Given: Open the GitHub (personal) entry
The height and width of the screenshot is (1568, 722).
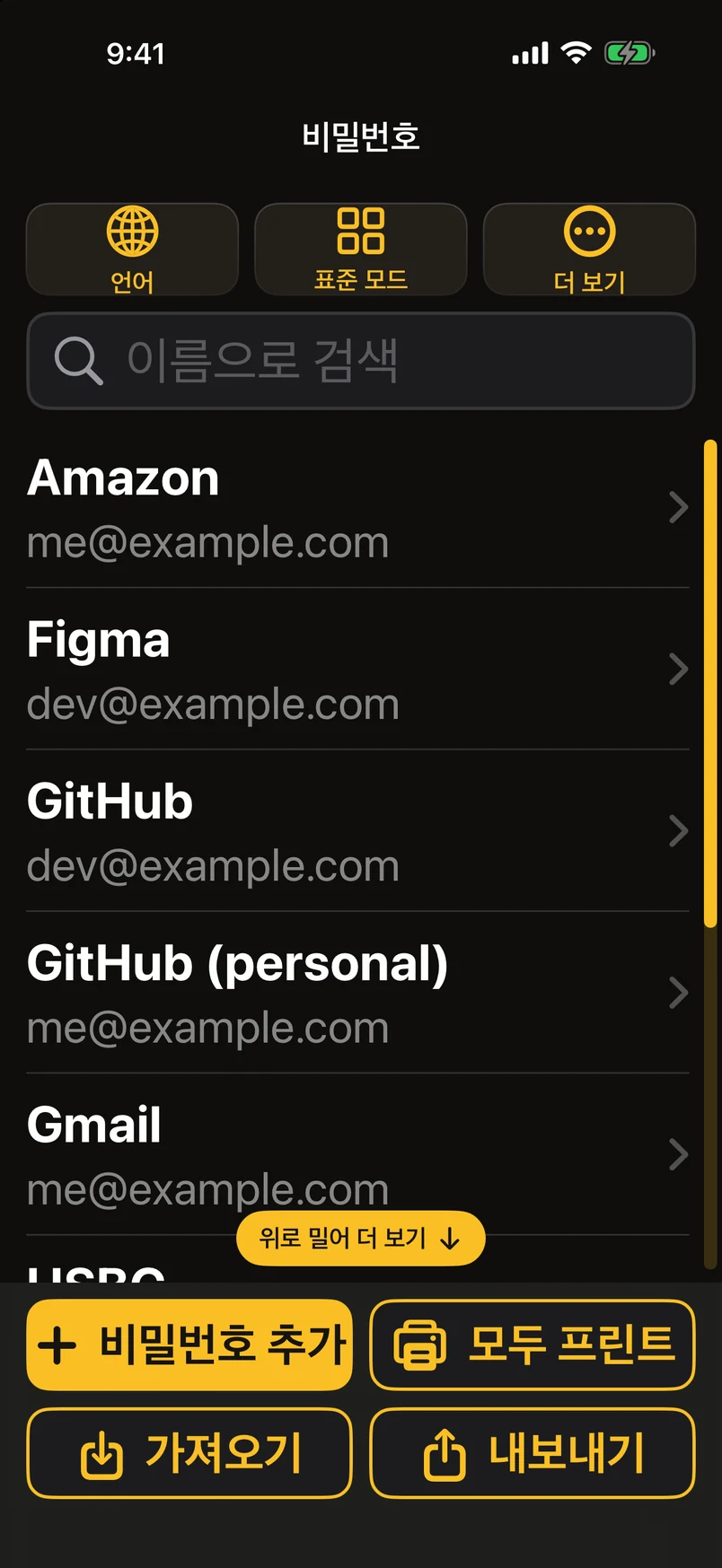Looking at the screenshot, I should click(x=358, y=993).
